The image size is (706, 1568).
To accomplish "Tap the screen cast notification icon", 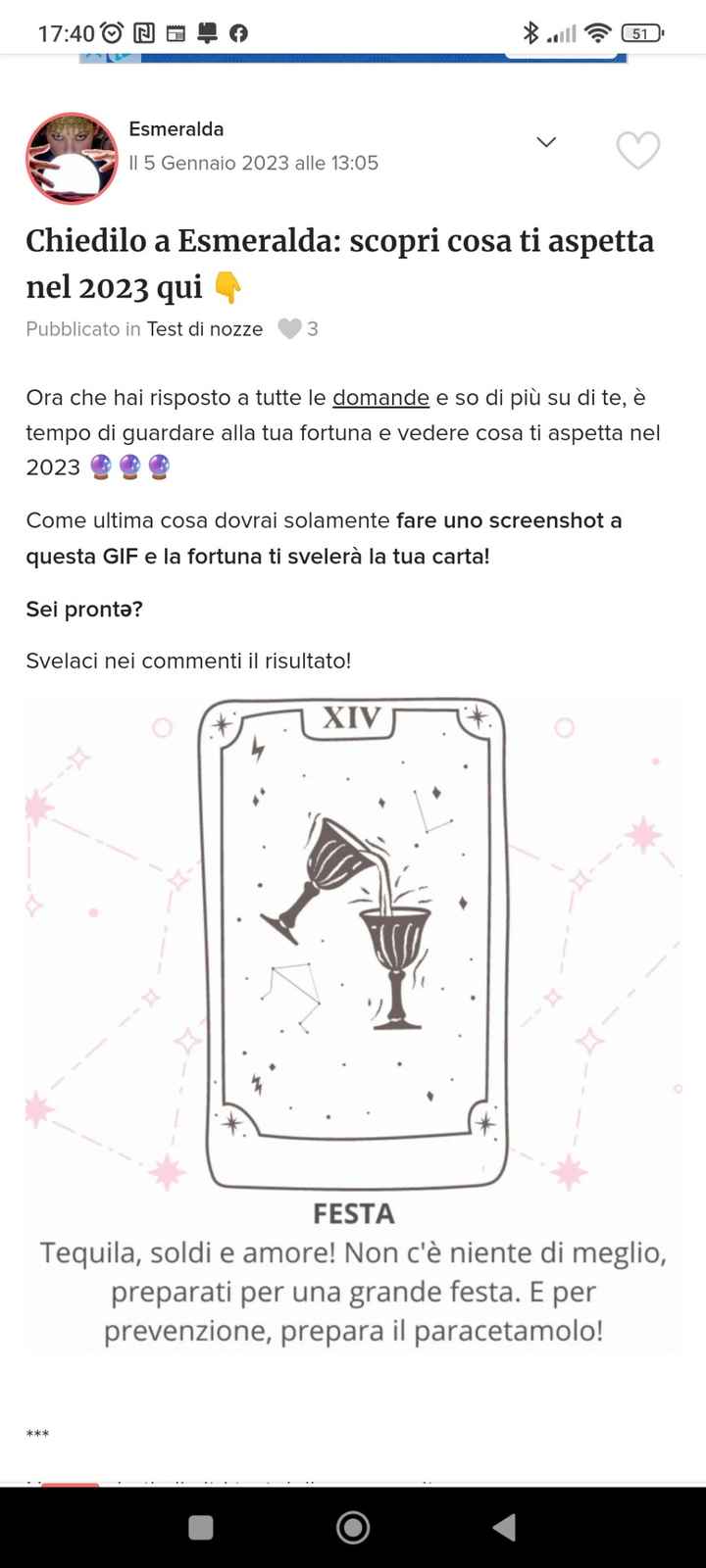I will coord(209,32).
